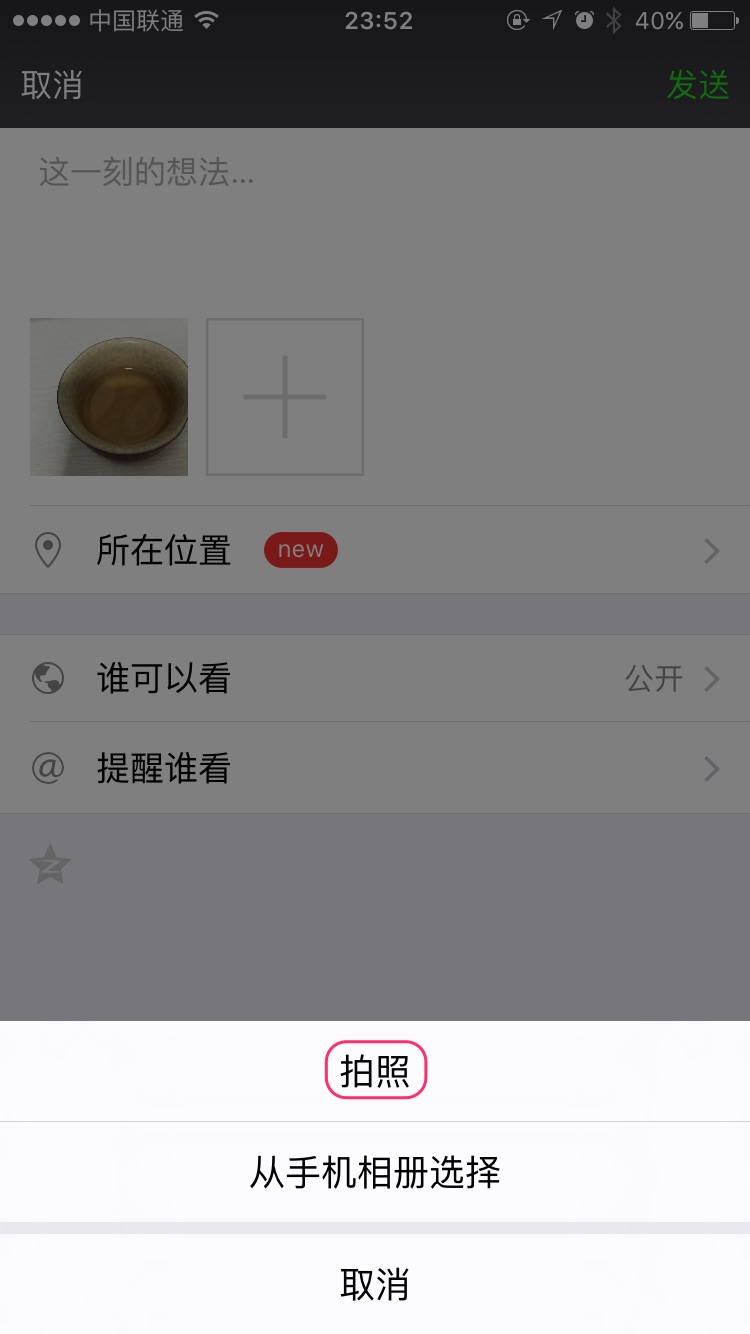Choose 拍照 to take a photo
Screen dimensions: 750x1334
point(375,1071)
